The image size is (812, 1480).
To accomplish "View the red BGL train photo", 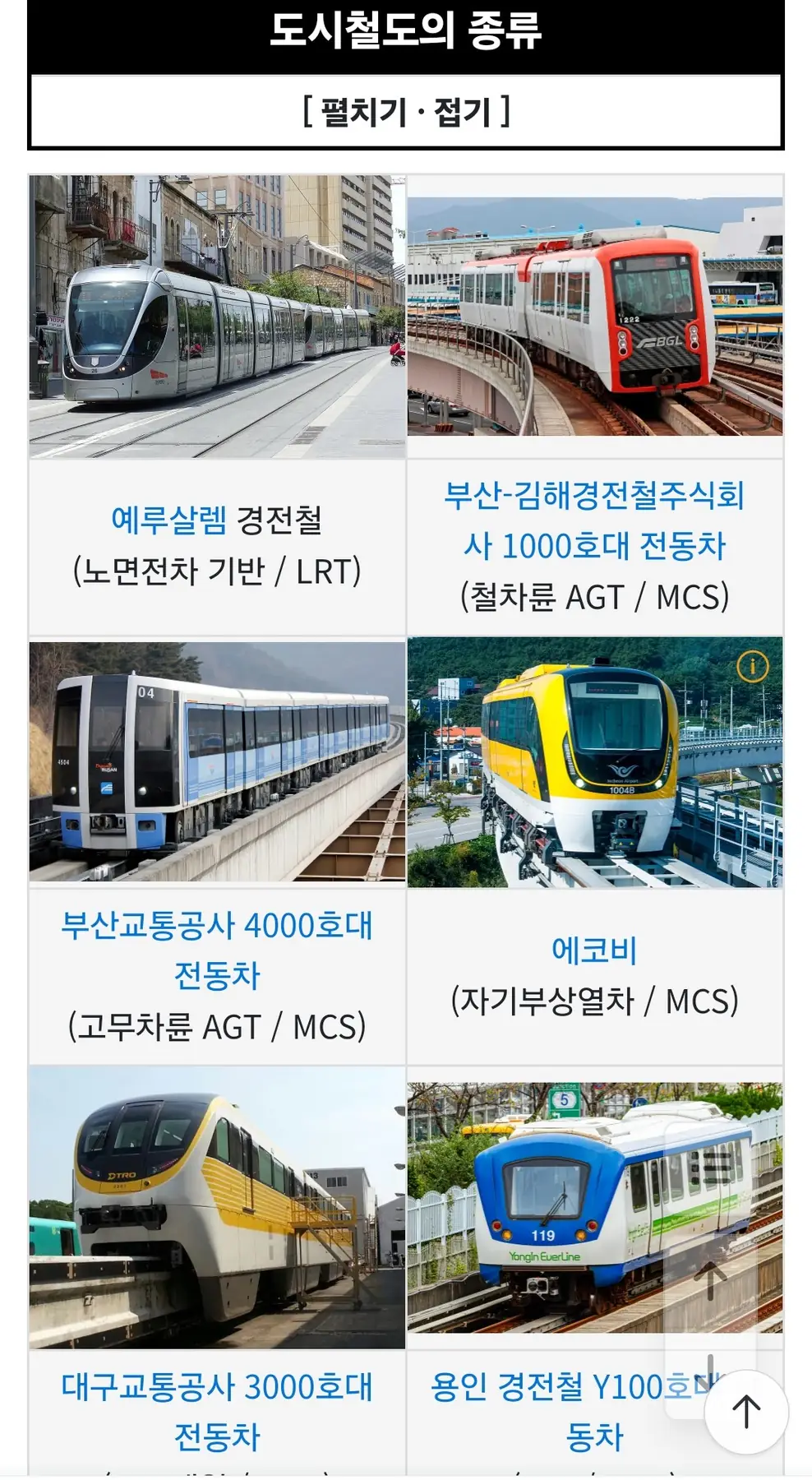I will pos(594,317).
